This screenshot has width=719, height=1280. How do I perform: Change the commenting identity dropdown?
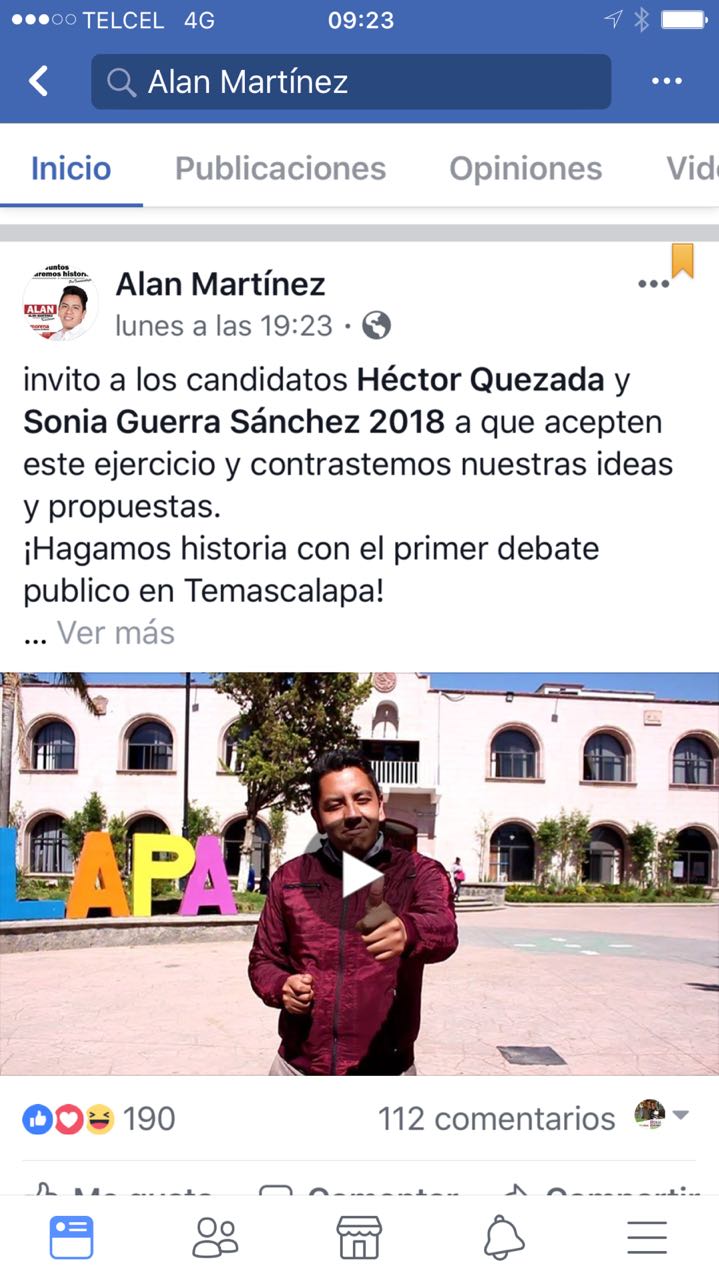pyautogui.click(x=663, y=1115)
